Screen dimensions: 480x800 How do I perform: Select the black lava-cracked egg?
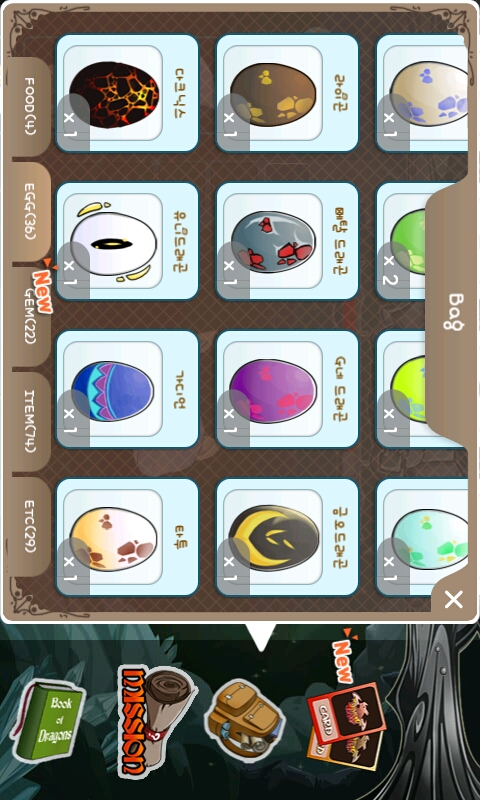click(x=127, y=93)
